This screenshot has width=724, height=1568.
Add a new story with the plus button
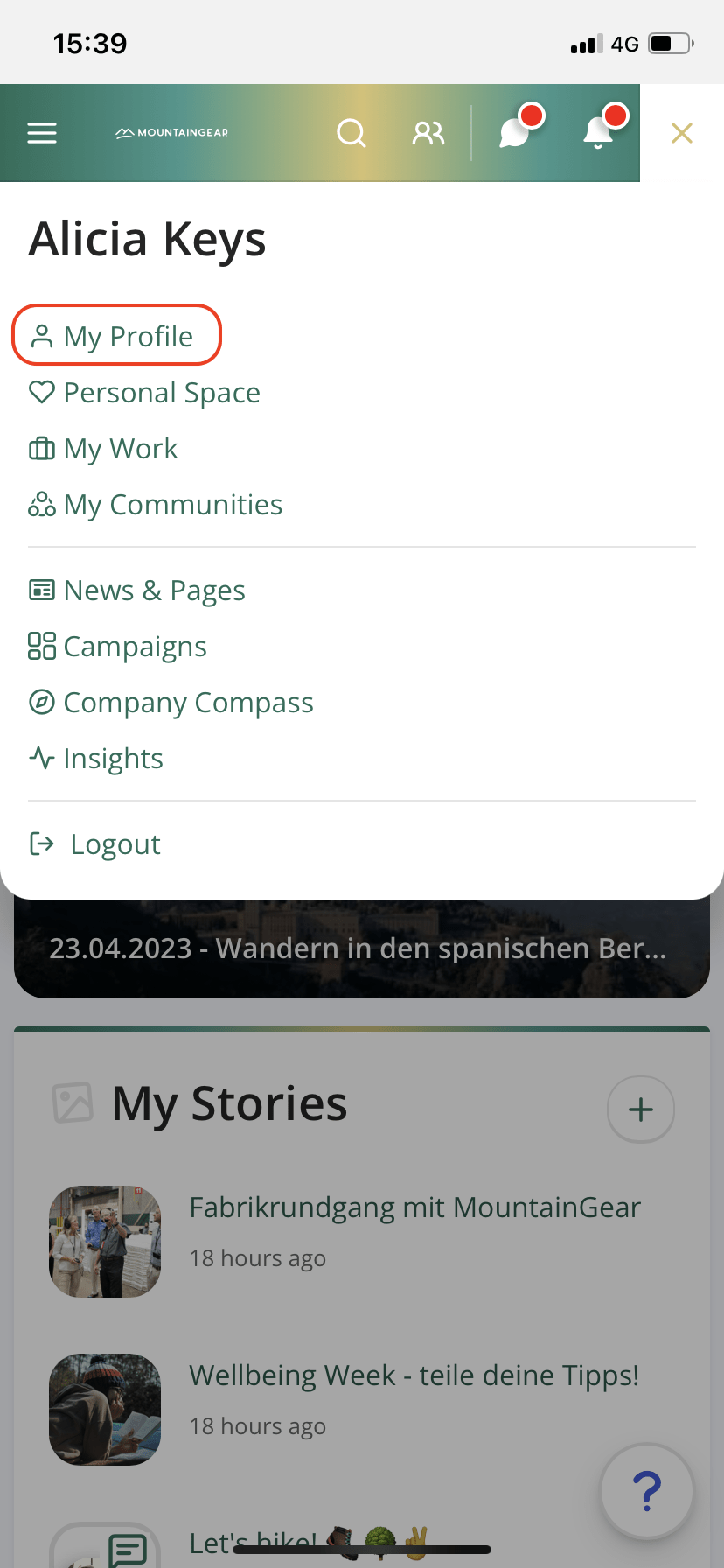(x=640, y=1109)
